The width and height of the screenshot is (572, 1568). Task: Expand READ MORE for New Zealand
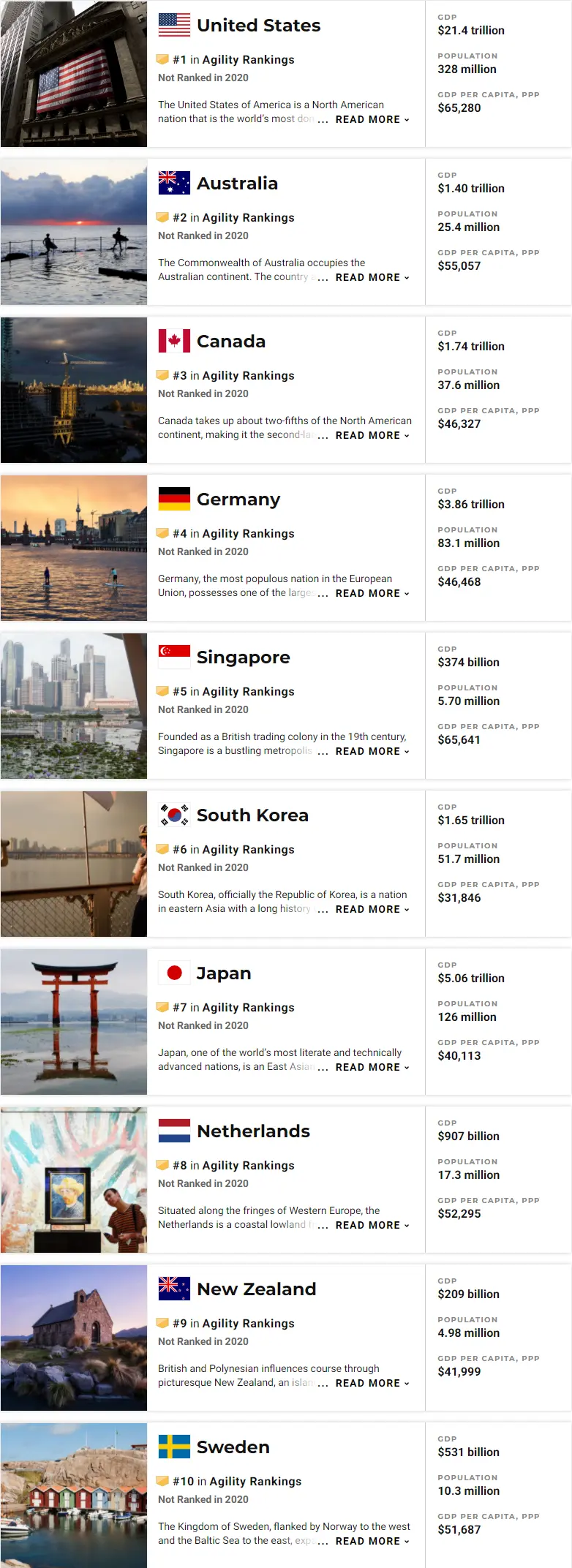(372, 1383)
